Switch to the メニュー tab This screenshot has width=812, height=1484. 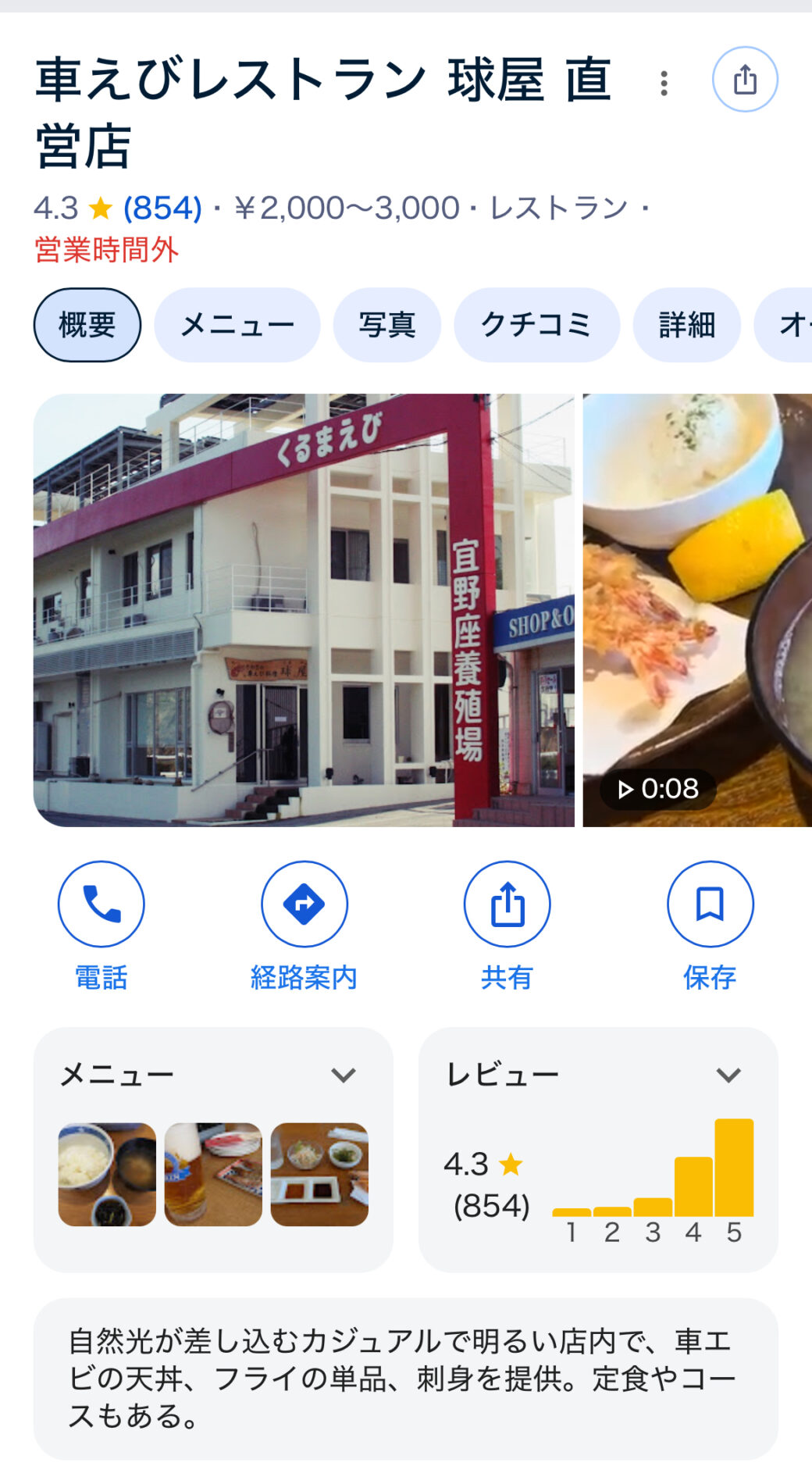(237, 325)
